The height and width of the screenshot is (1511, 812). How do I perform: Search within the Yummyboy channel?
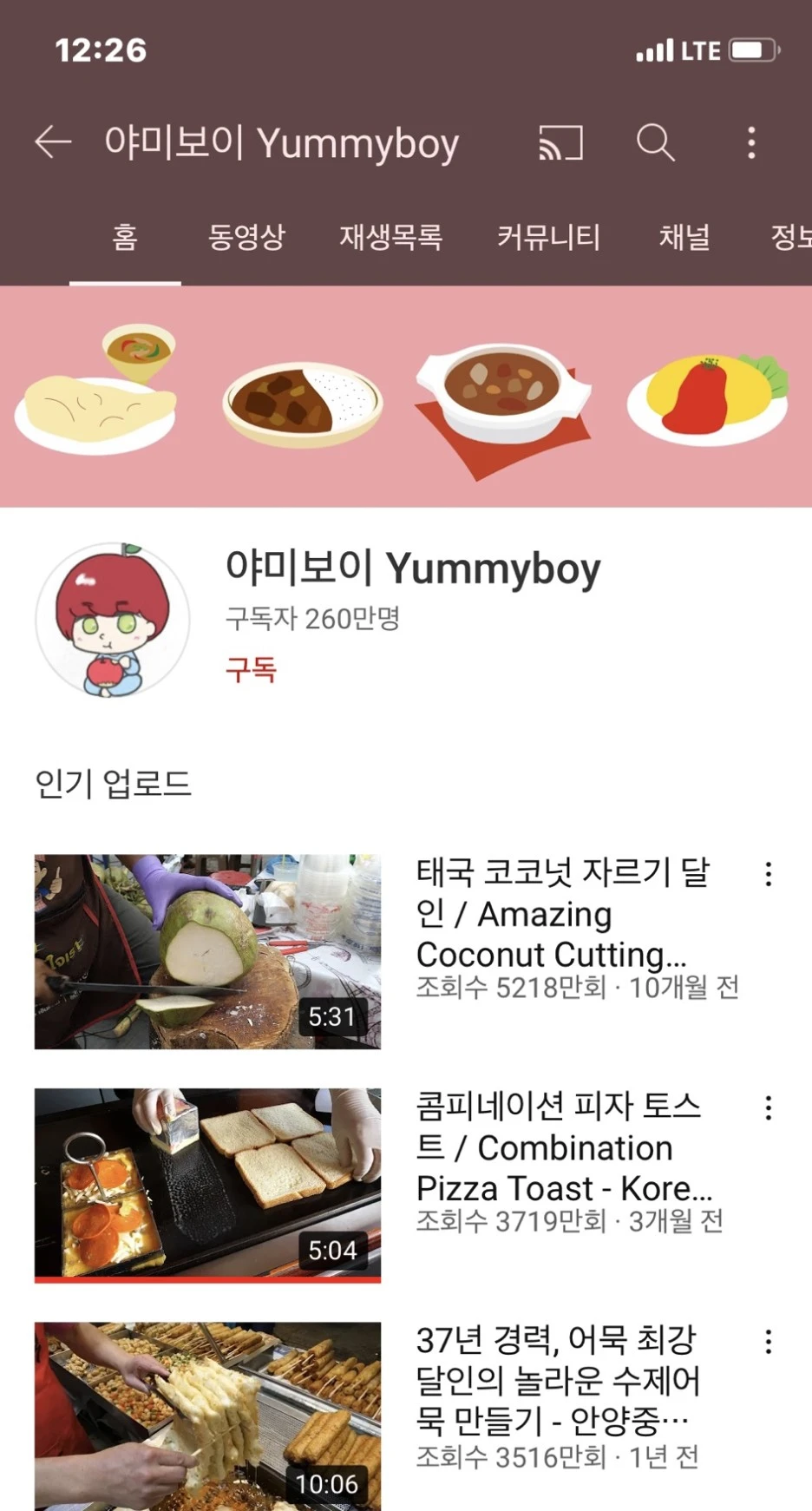pos(655,142)
